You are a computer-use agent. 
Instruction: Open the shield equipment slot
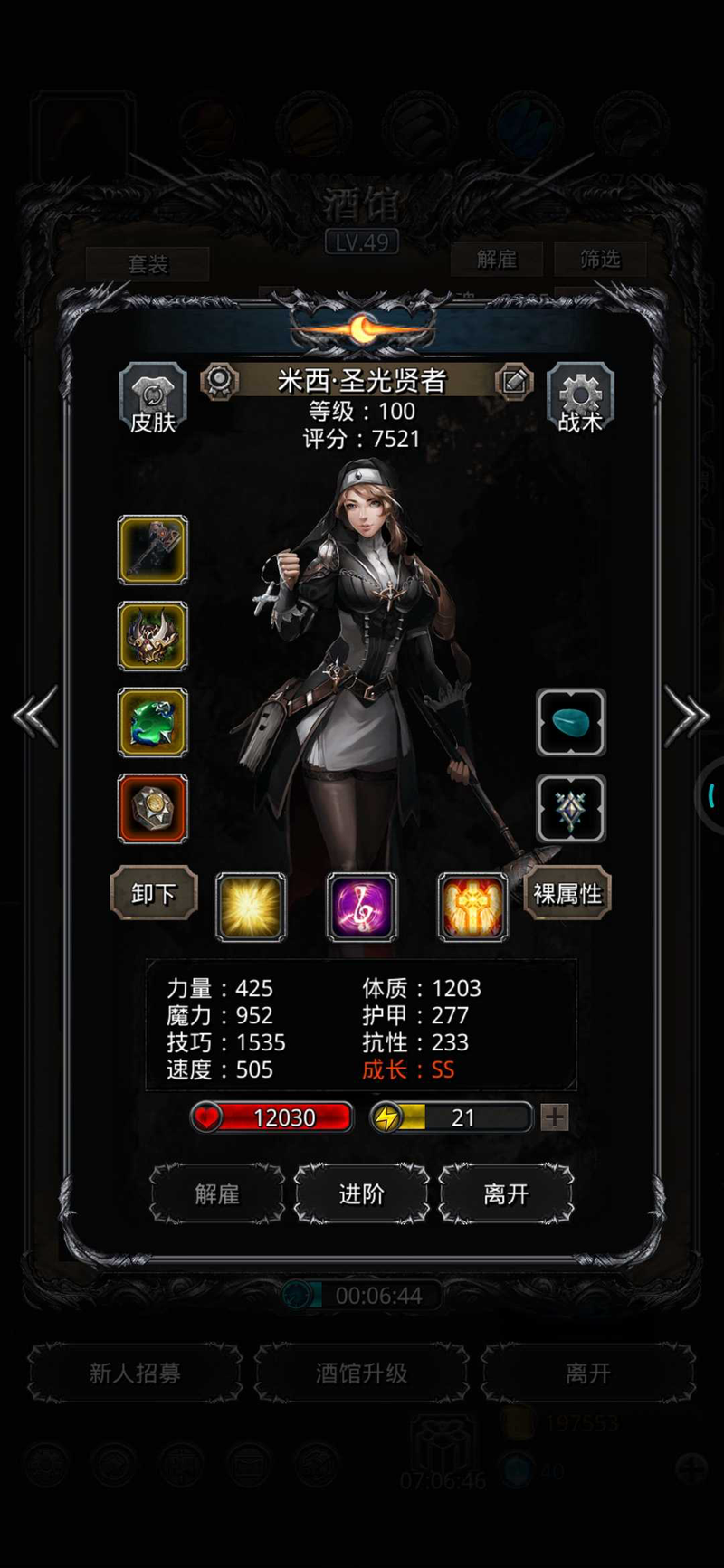pos(153,808)
